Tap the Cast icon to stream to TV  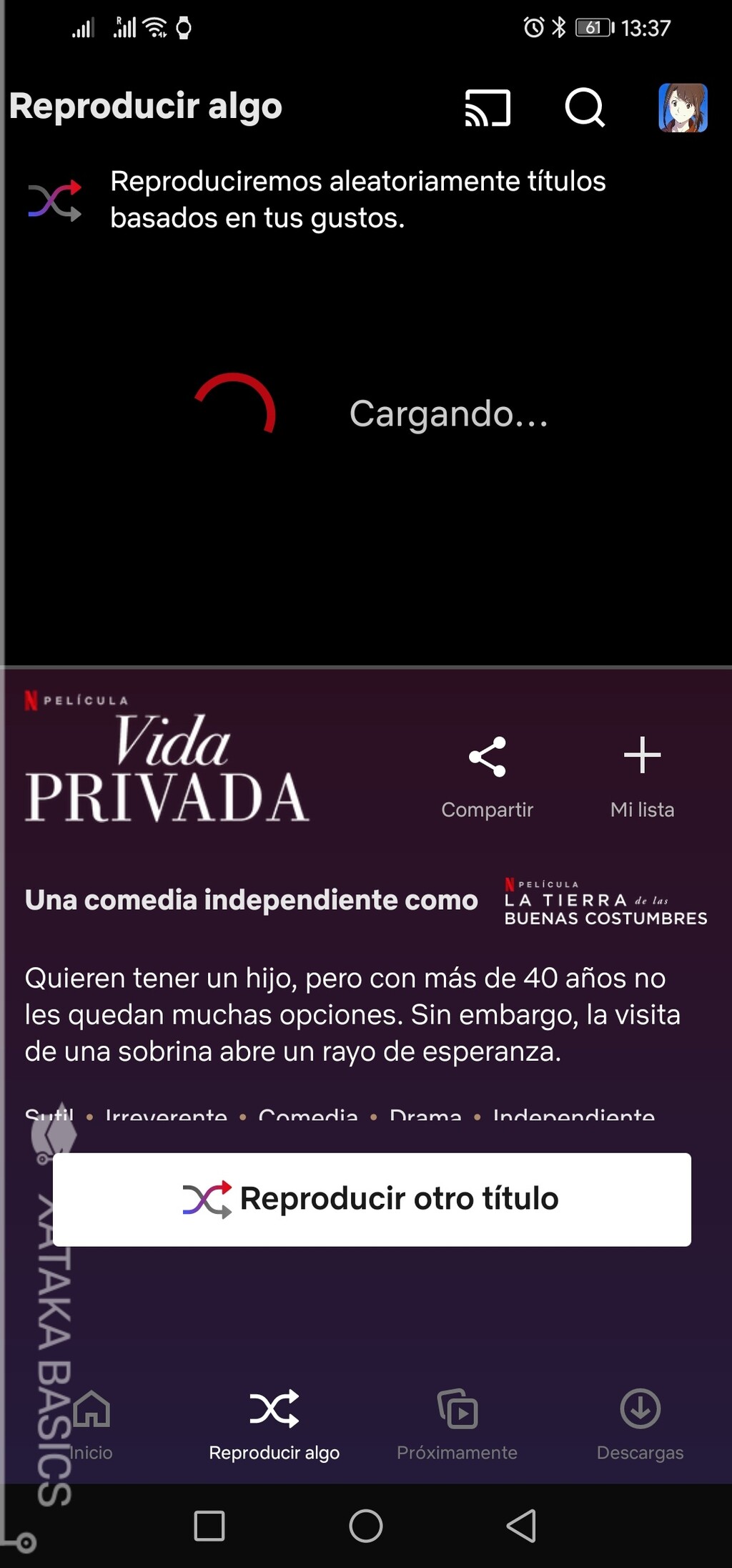pyautogui.click(x=485, y=108)
